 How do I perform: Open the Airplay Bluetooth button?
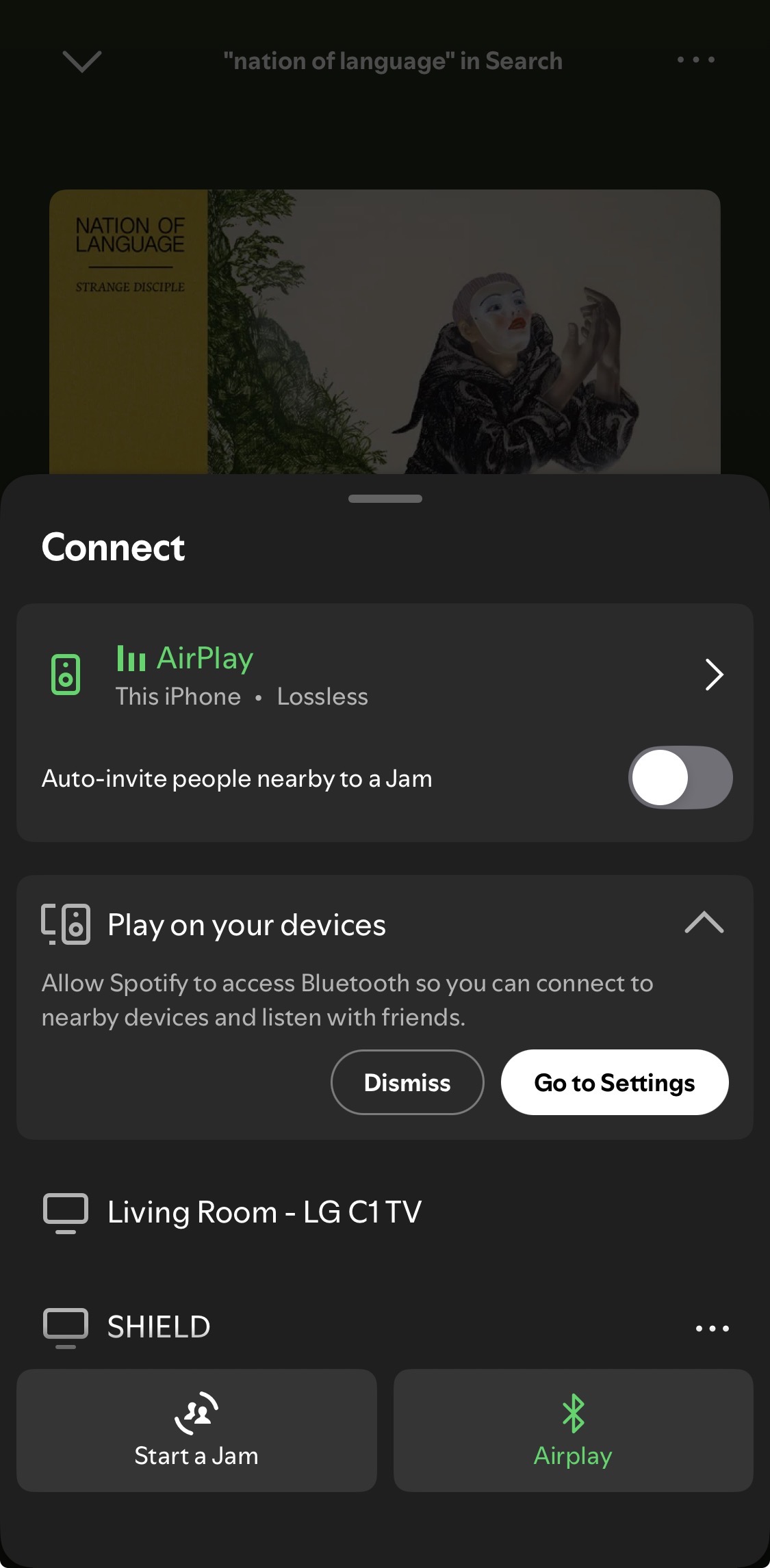click(573, 1430)
